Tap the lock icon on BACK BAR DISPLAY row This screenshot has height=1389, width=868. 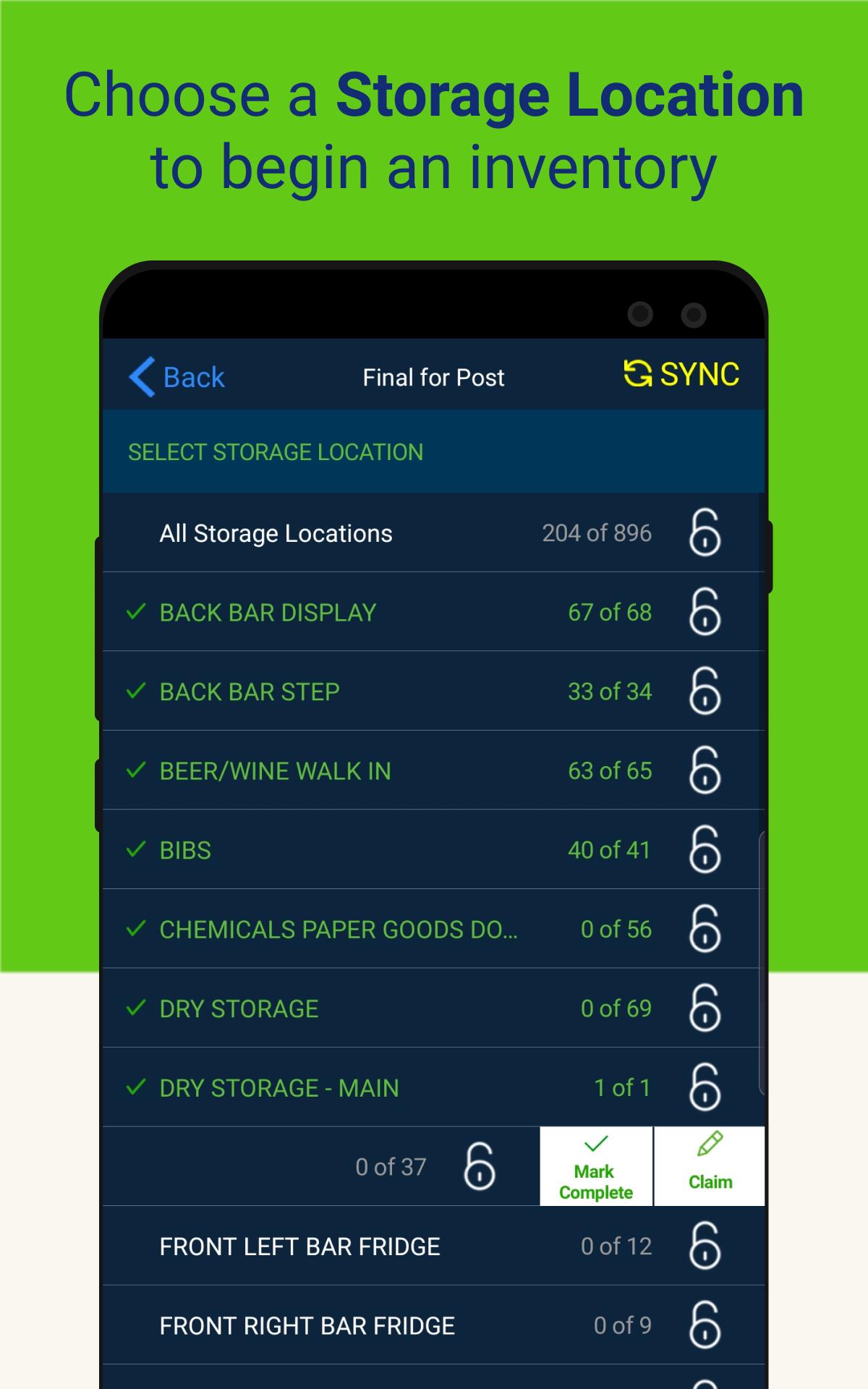(x=705, y=612)
